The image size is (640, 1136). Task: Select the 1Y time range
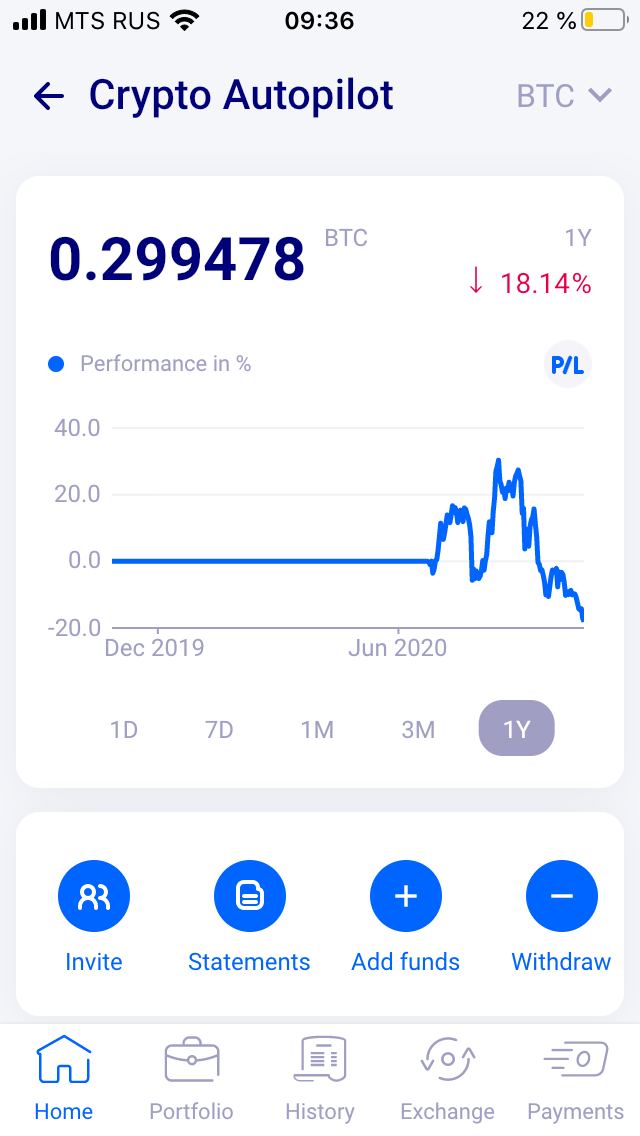coord(517,728)
